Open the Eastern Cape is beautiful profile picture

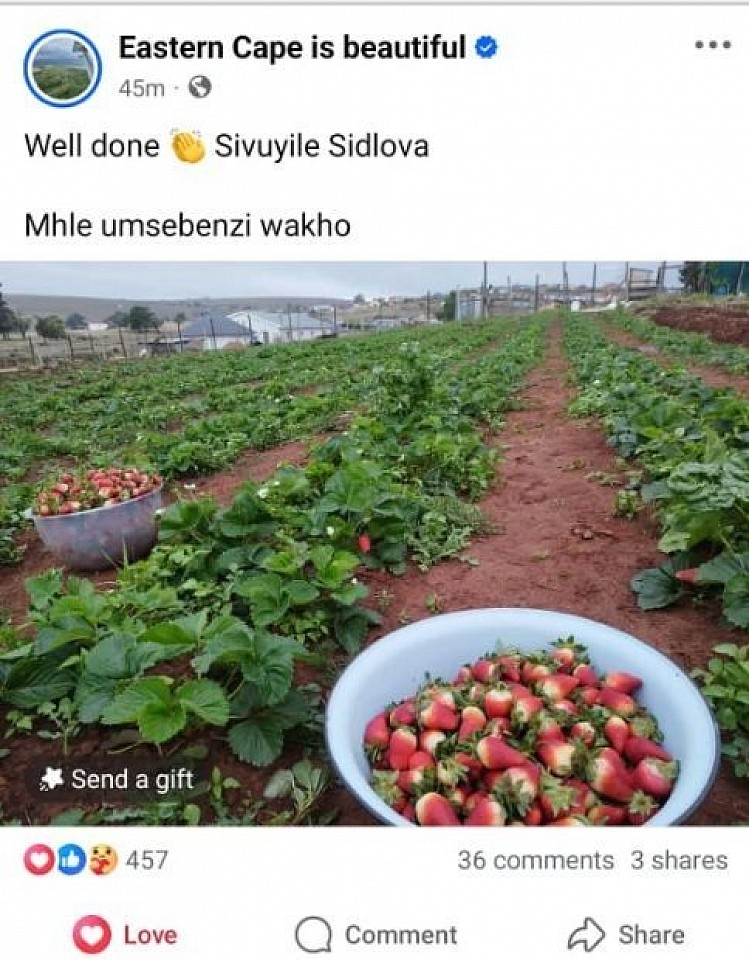(x=62, y=68)
